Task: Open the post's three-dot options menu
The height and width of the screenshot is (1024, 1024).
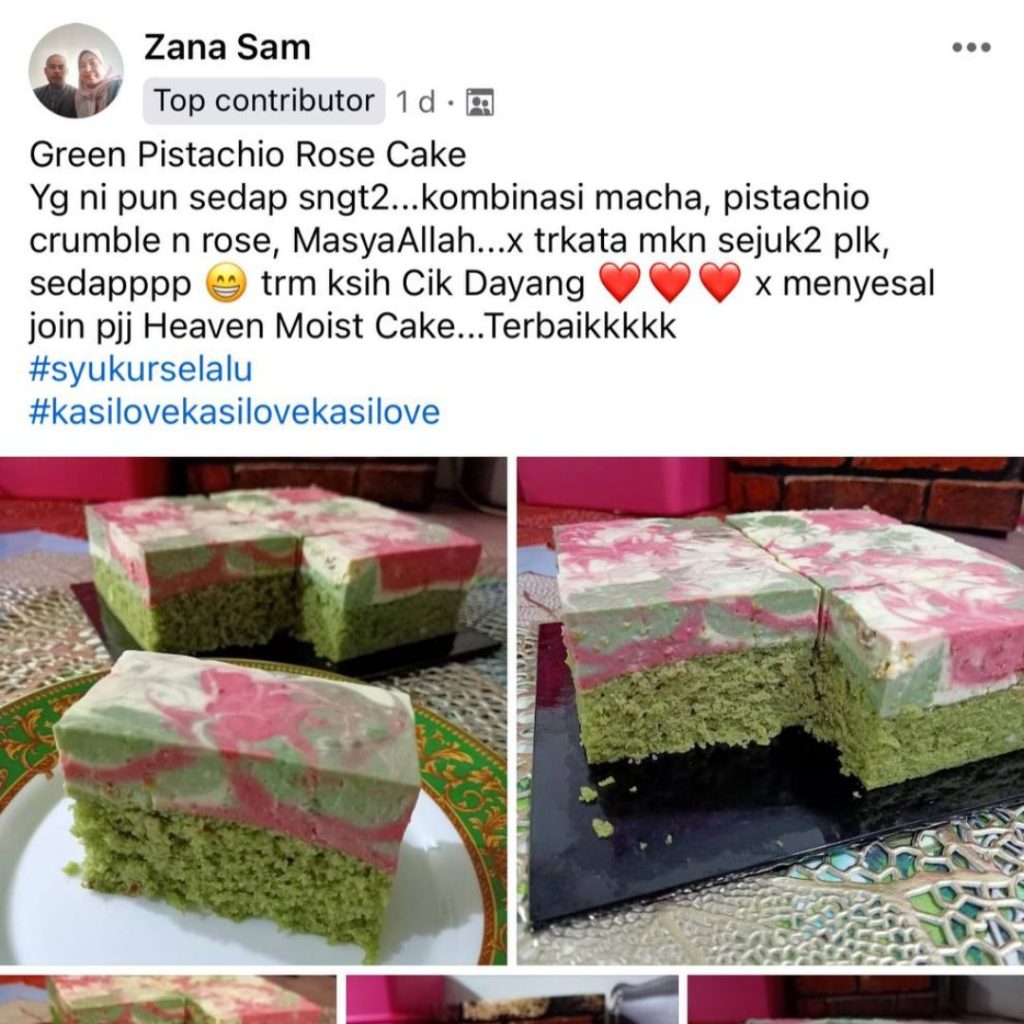Action: pyautogui.click(x=970, y=48)
